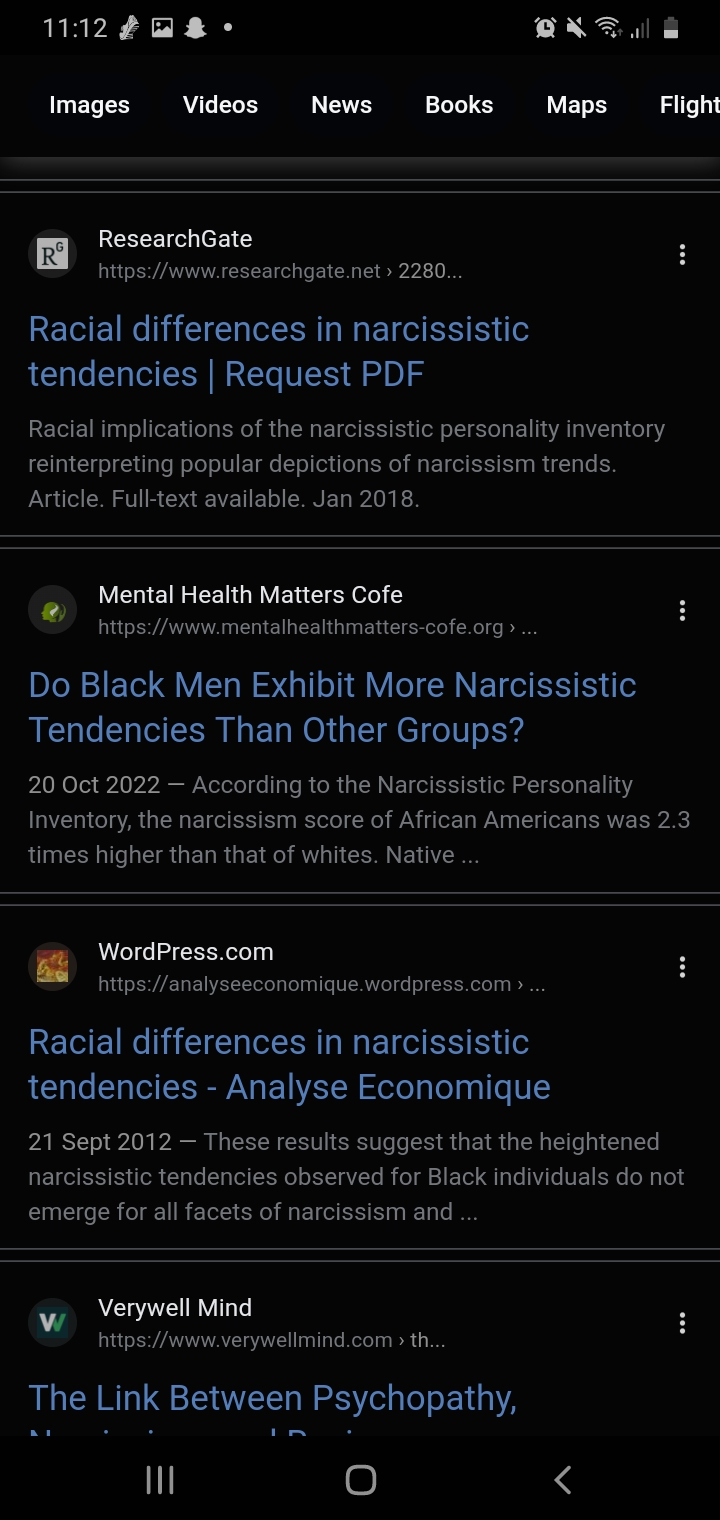Open the News tab

point(341,105)
